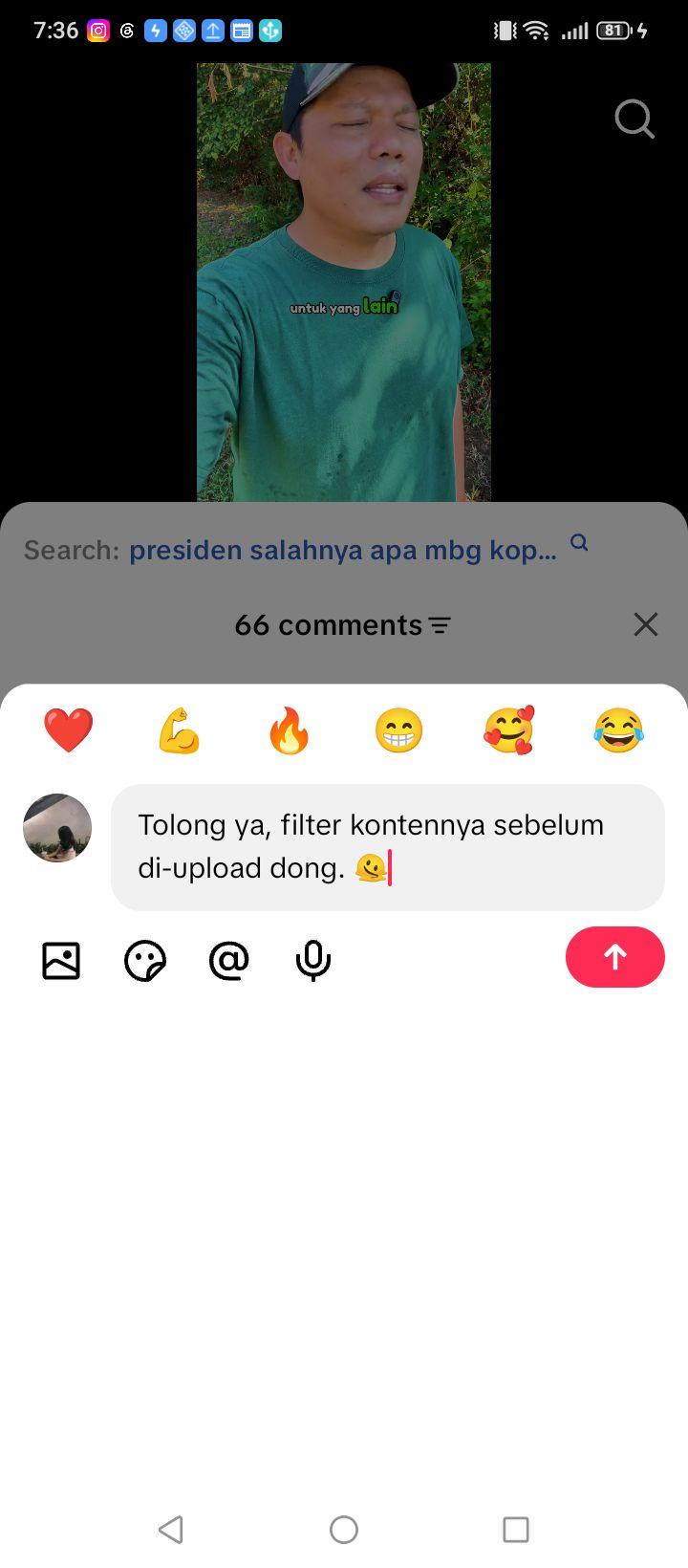The height and width of the screenshot is (1568, 688).
Task: Insert the flexed biceps emoji
Action: (179, 731)
